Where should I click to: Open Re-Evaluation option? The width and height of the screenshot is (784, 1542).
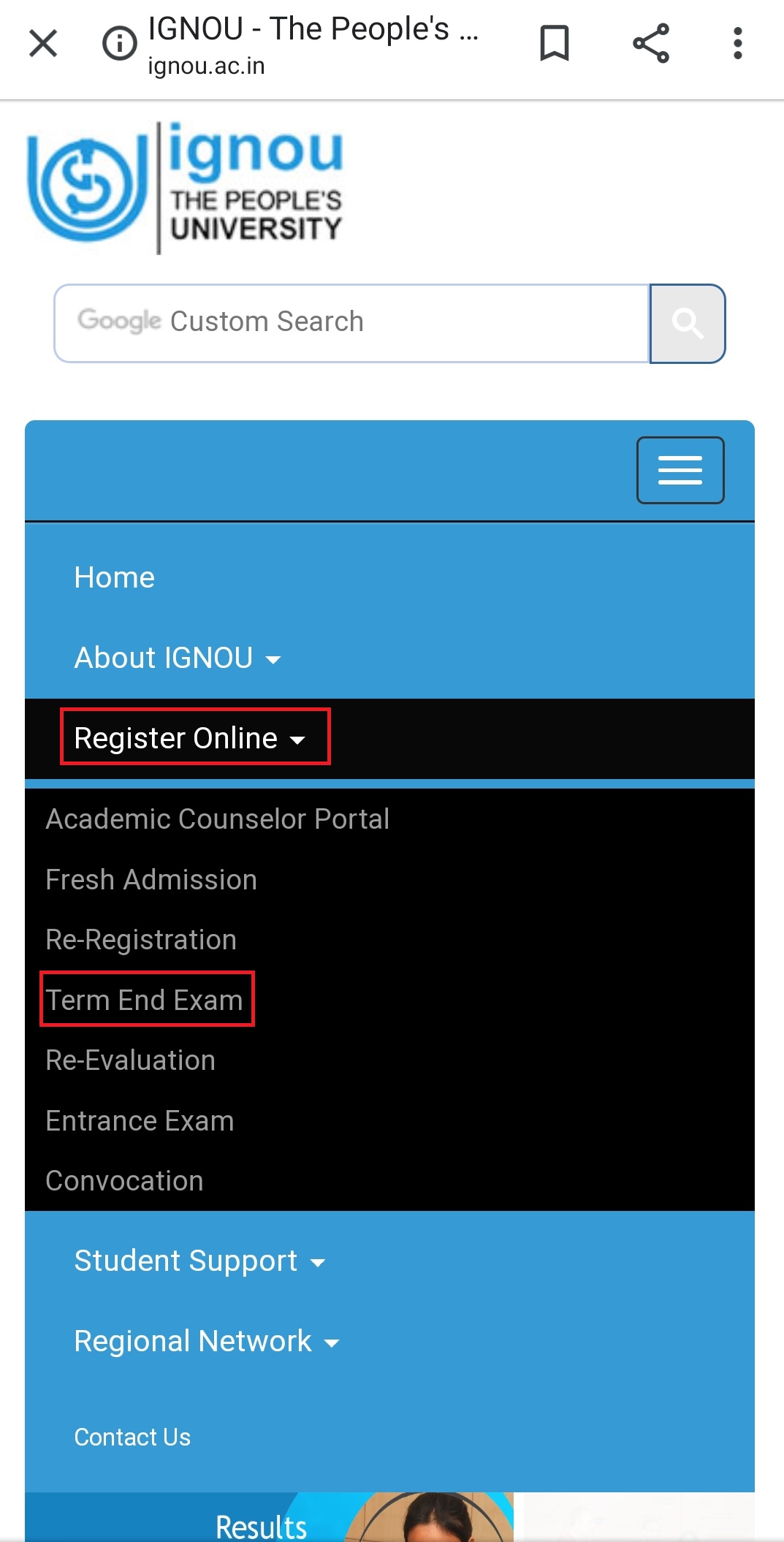point(131,1060)
